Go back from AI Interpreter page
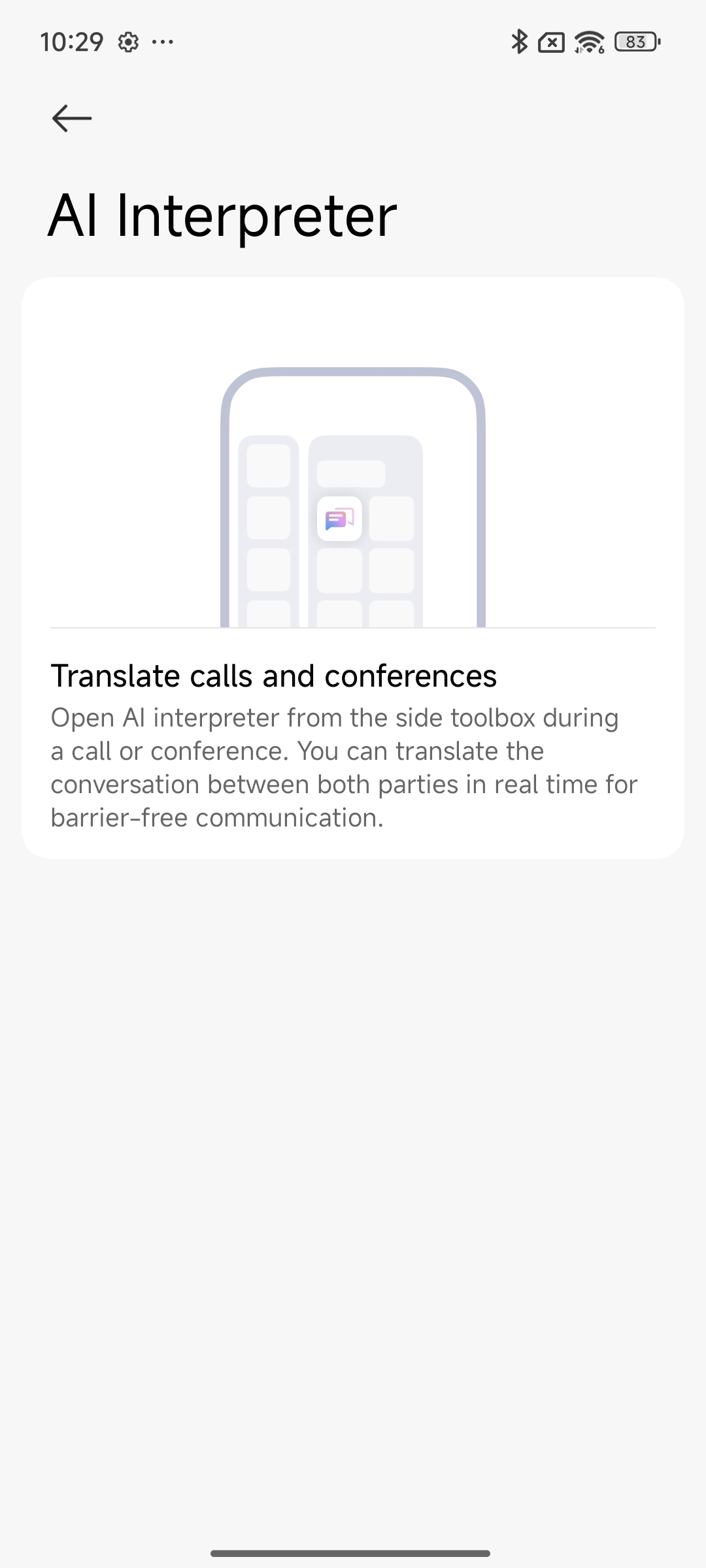This screenshot has height=1568, width=706. coord(71,118)
